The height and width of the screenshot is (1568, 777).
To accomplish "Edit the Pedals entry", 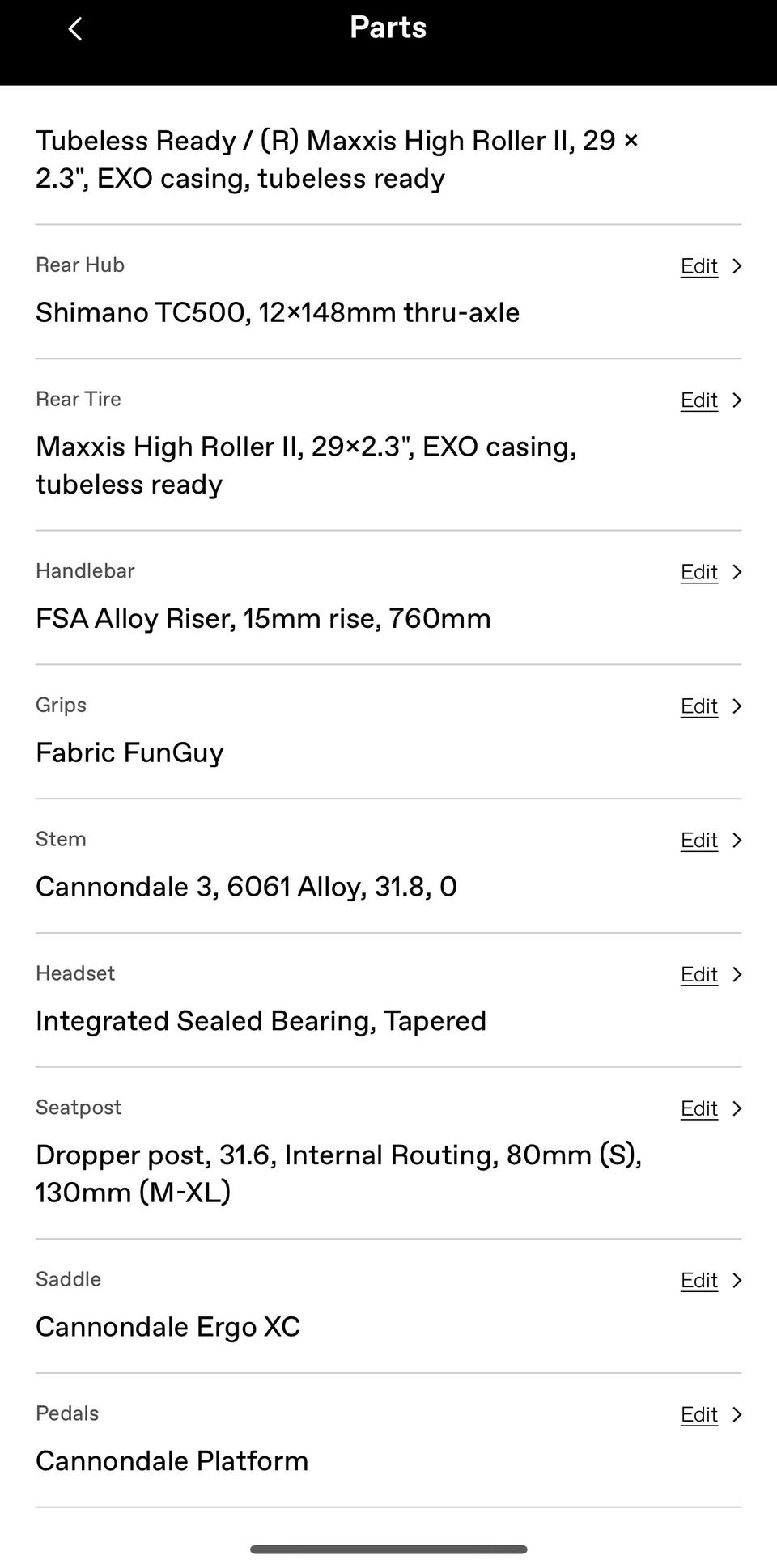I will [x=699, y=1415].
